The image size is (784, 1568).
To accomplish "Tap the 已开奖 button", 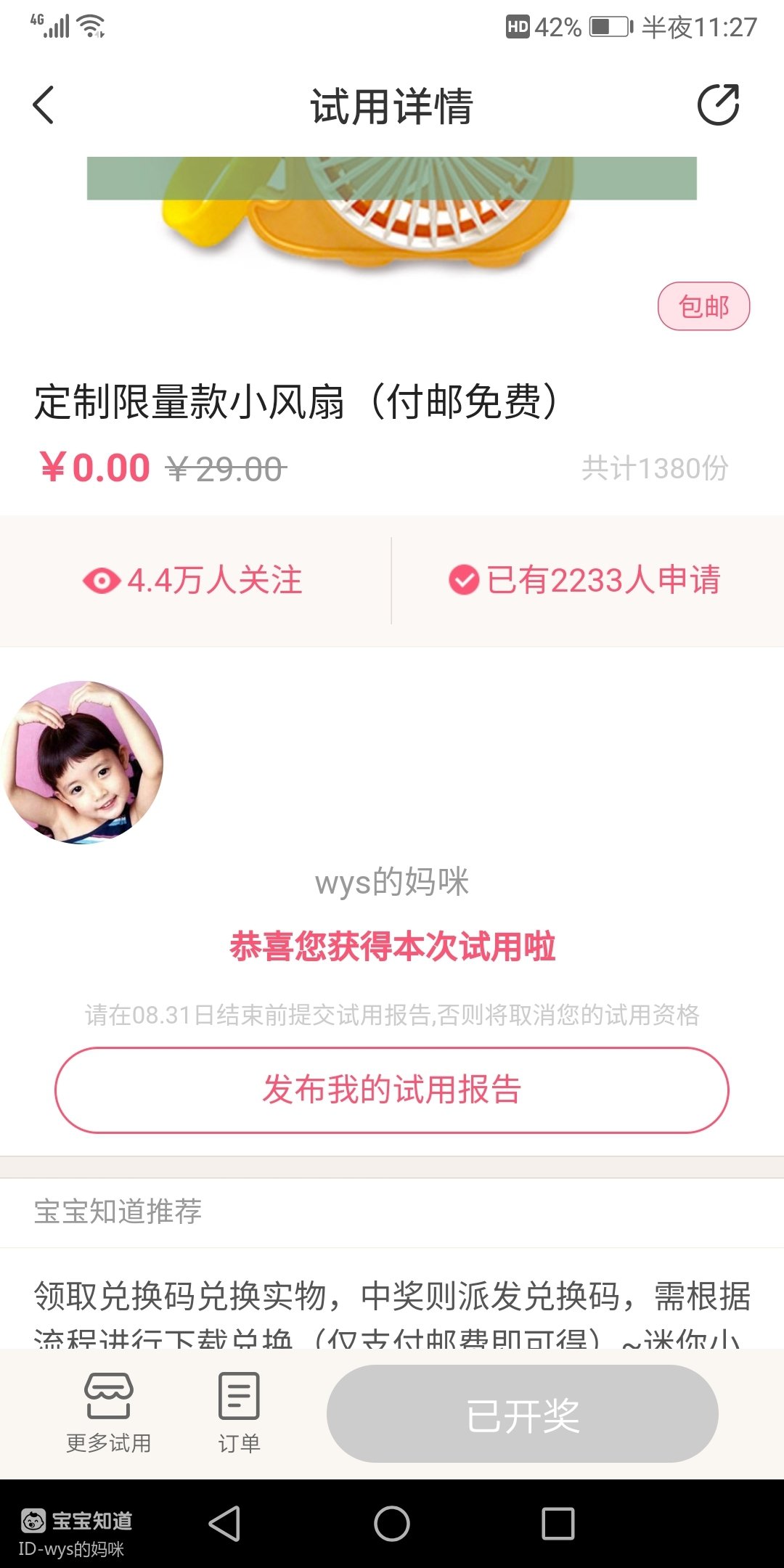I will 522,1413.
